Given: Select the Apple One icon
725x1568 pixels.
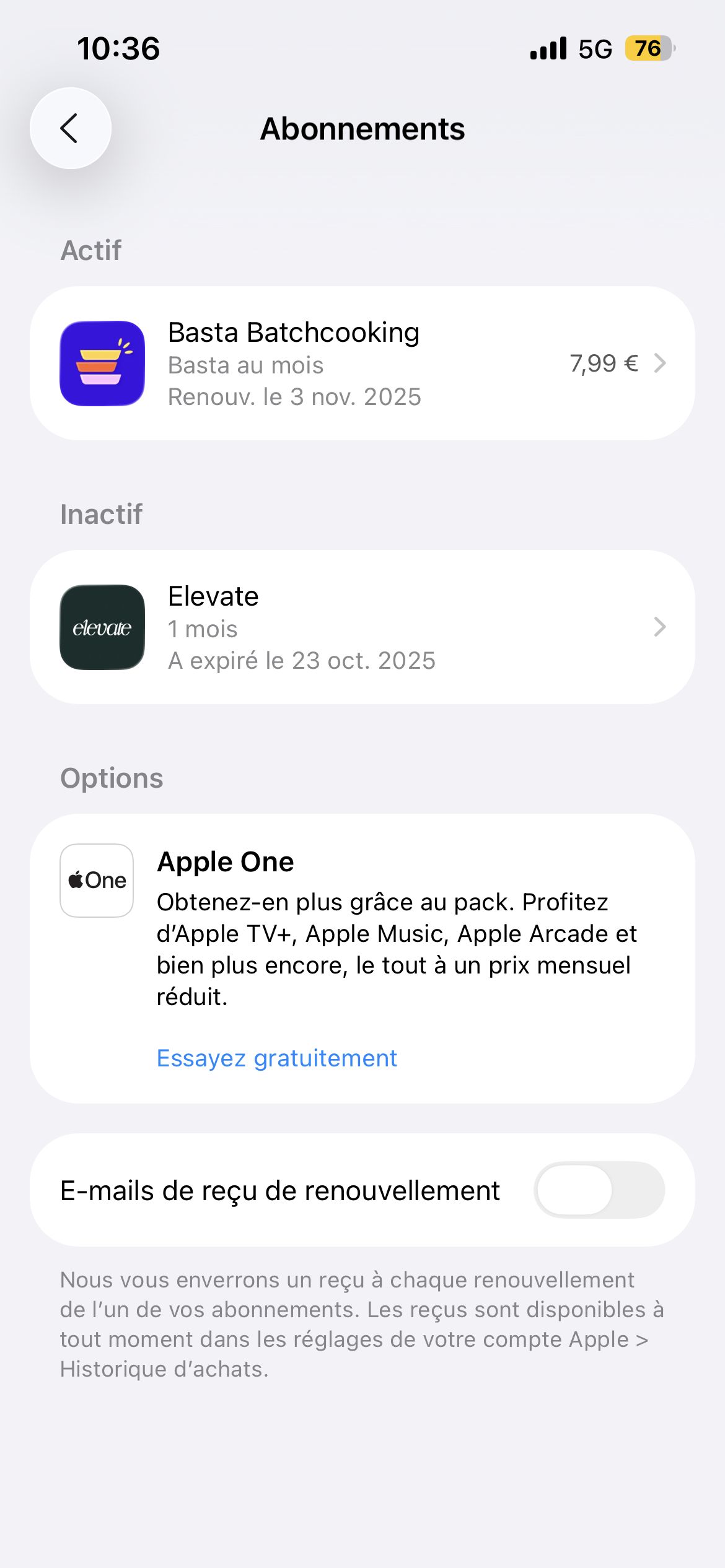Looking at the screenshot, I should point(97,881).
